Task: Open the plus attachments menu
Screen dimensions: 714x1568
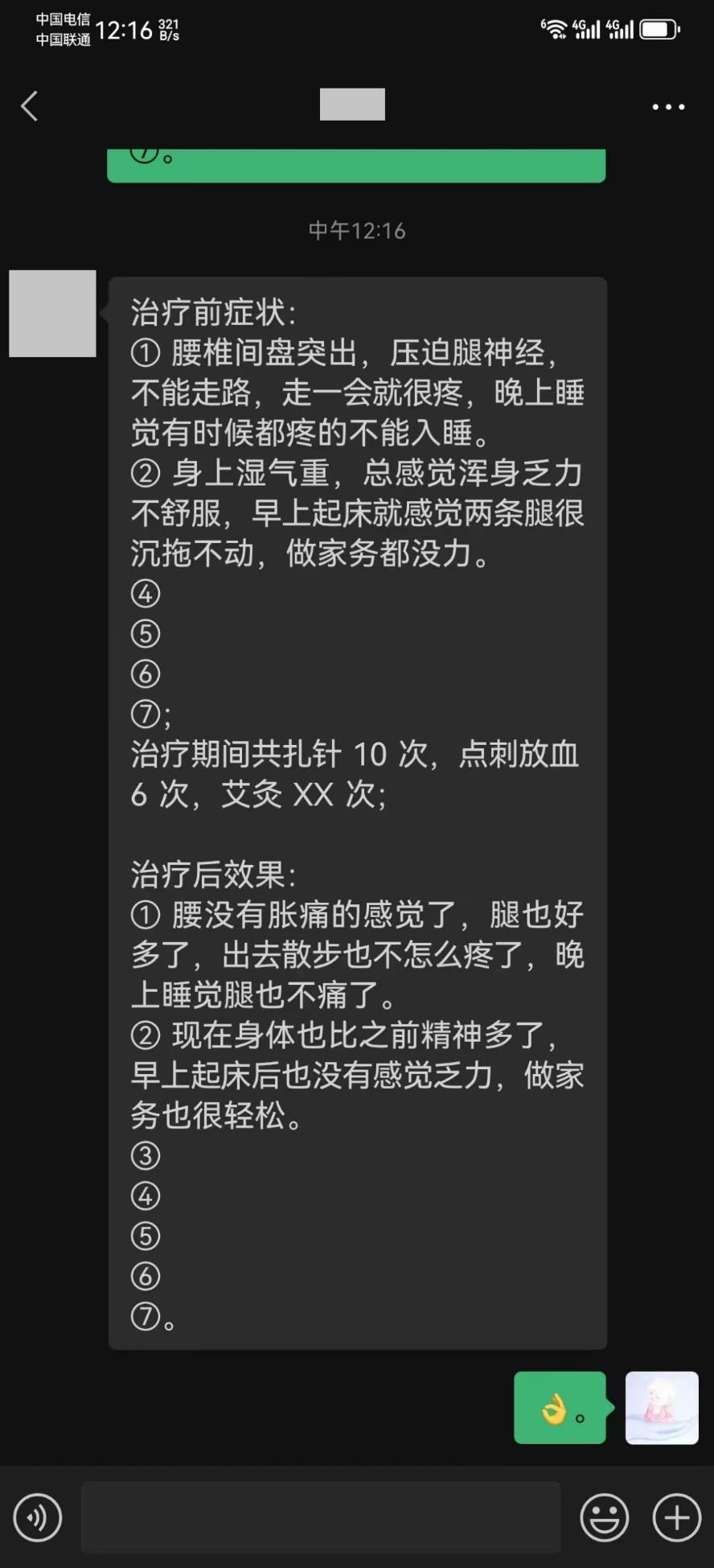Action: [676, 1517]
